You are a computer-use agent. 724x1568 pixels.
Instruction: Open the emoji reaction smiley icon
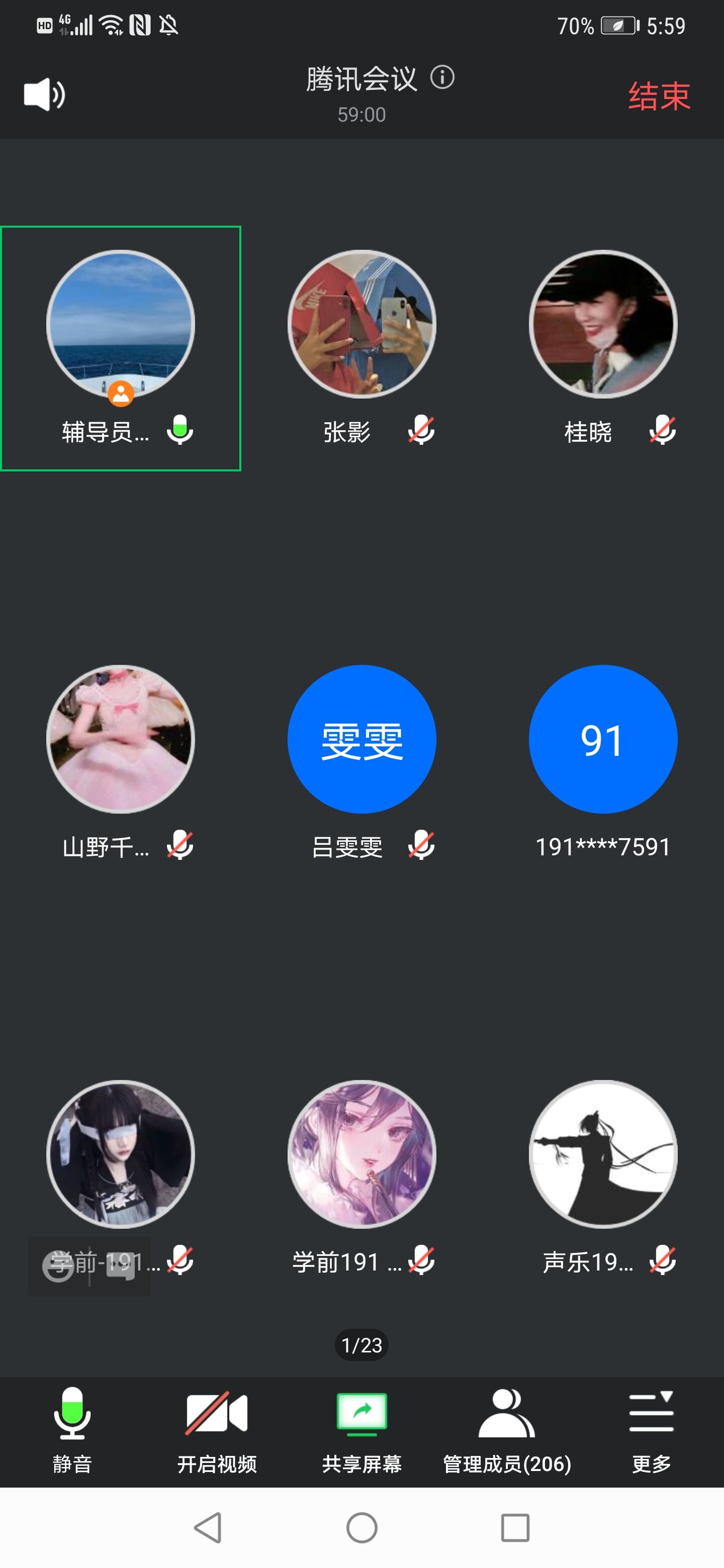click(x=58, y=1266)
